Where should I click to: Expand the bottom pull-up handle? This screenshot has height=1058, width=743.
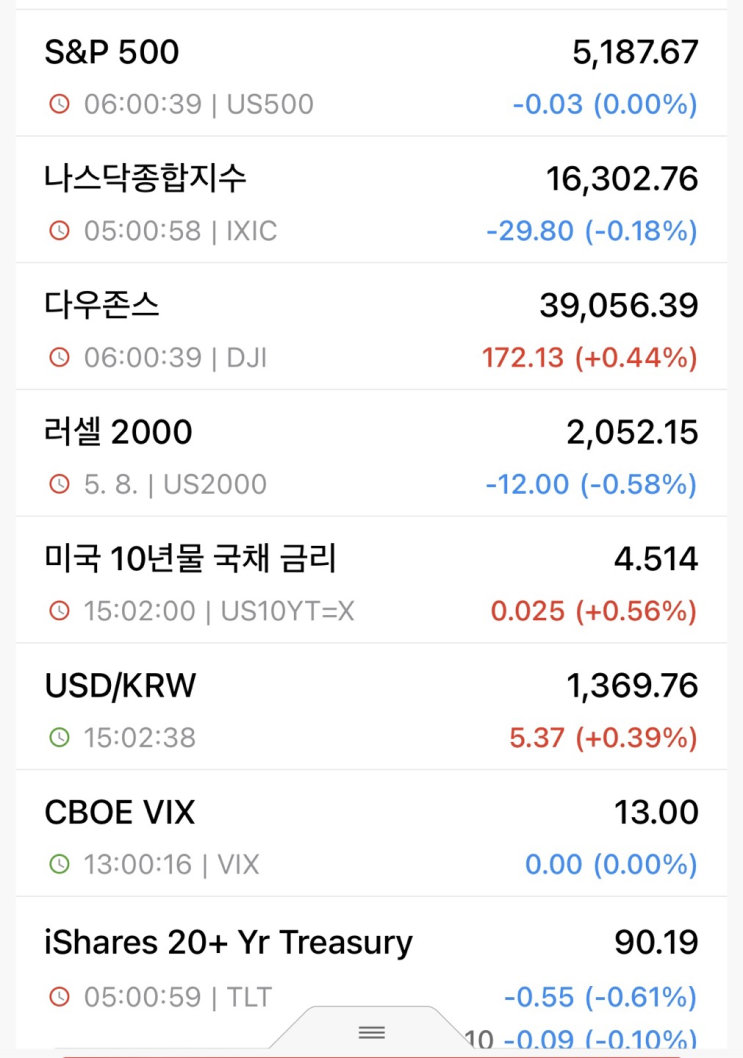tap(371, 1032)
